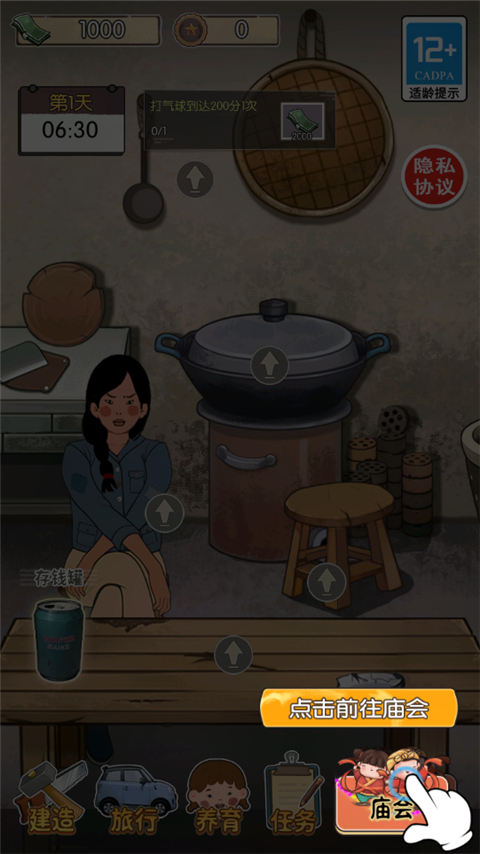Image resolution: width=480 pixels, height=854 pixels.
Task: Tap the 点击前往庙会 banner
Action: click(359, 708)
